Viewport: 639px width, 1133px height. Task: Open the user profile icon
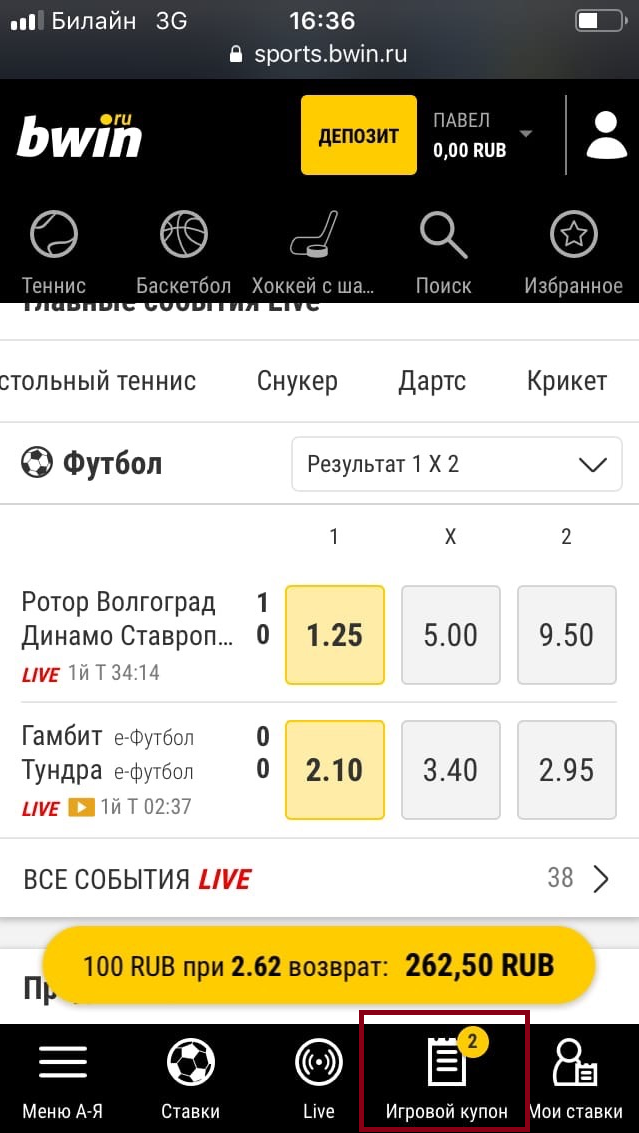click(606, 136)
